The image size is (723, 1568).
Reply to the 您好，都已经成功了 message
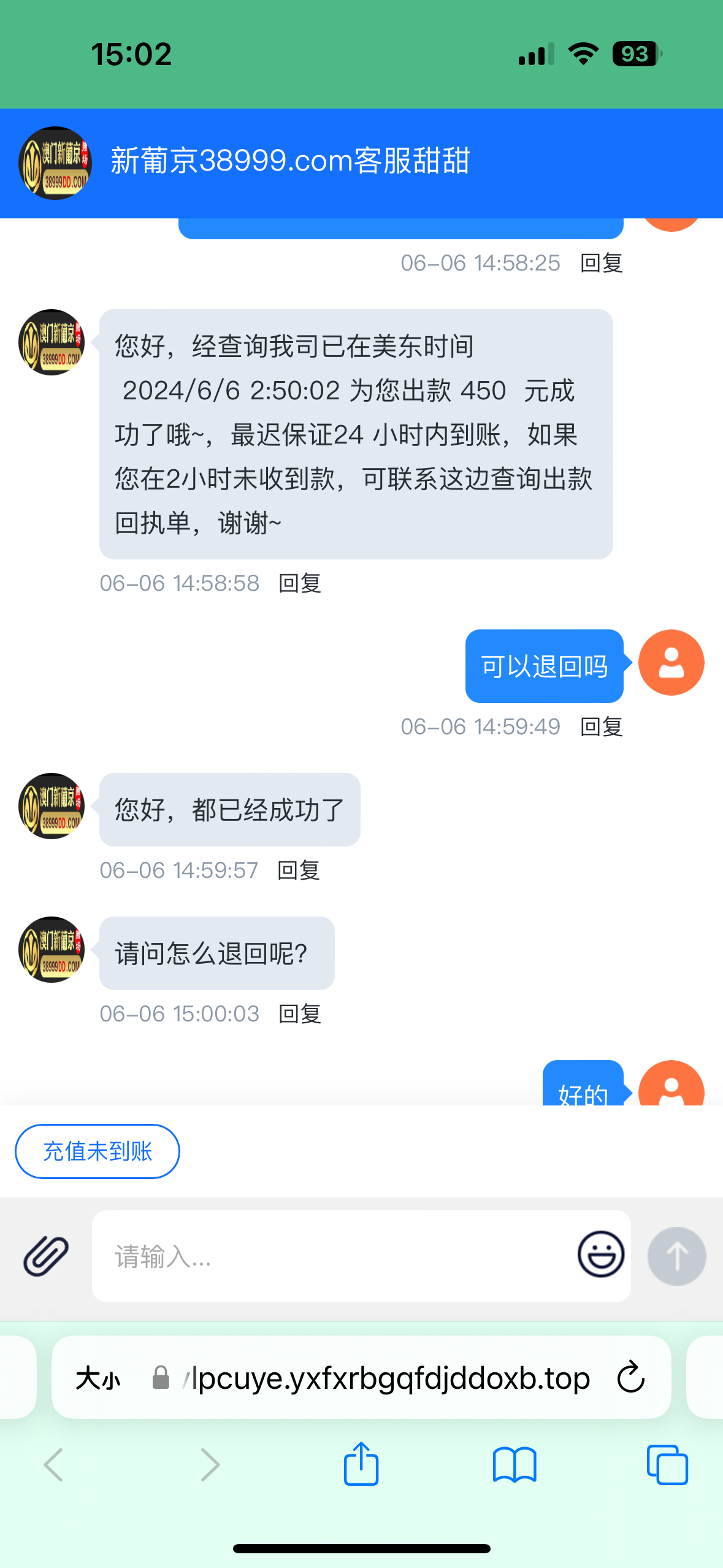[299, 870]
